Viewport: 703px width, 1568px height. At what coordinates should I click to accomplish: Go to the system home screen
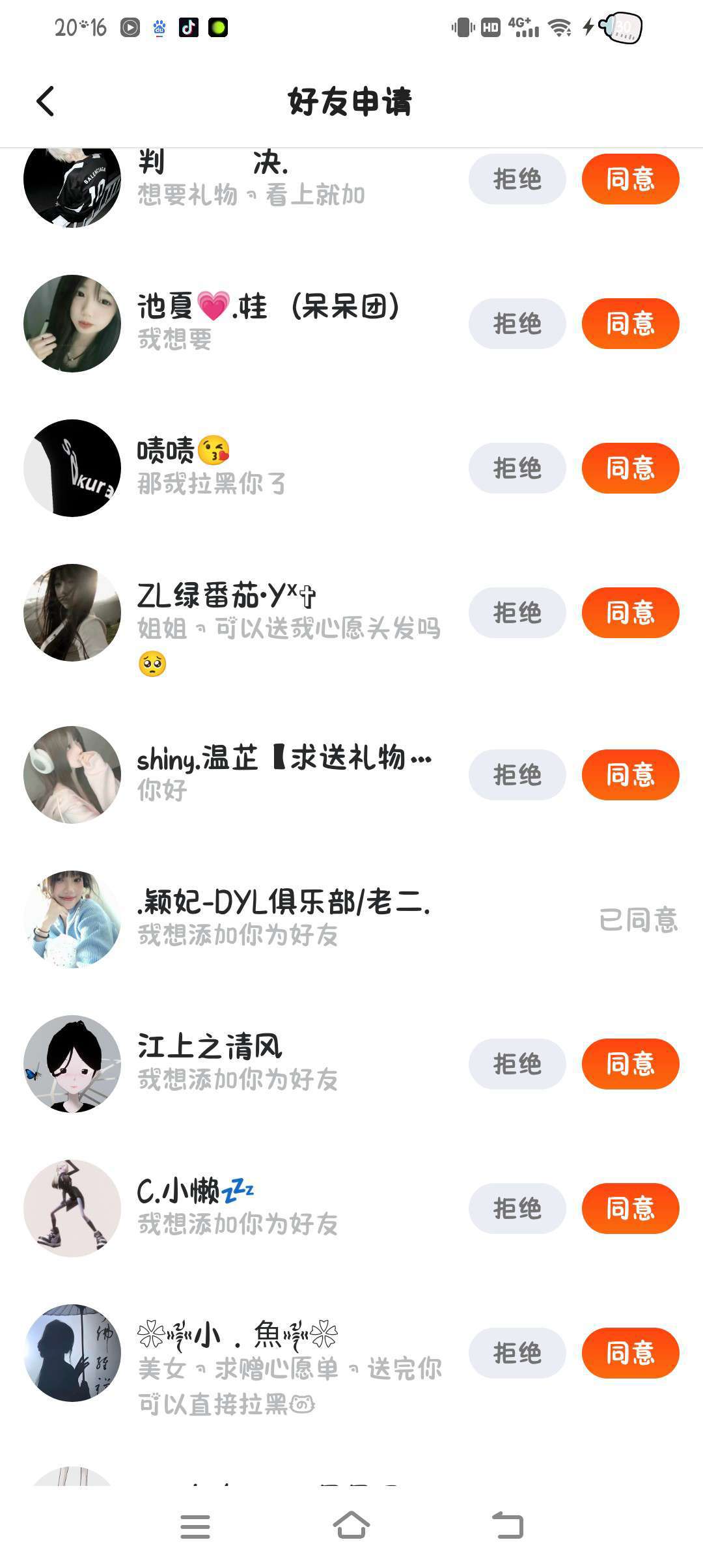point(351,1526)
